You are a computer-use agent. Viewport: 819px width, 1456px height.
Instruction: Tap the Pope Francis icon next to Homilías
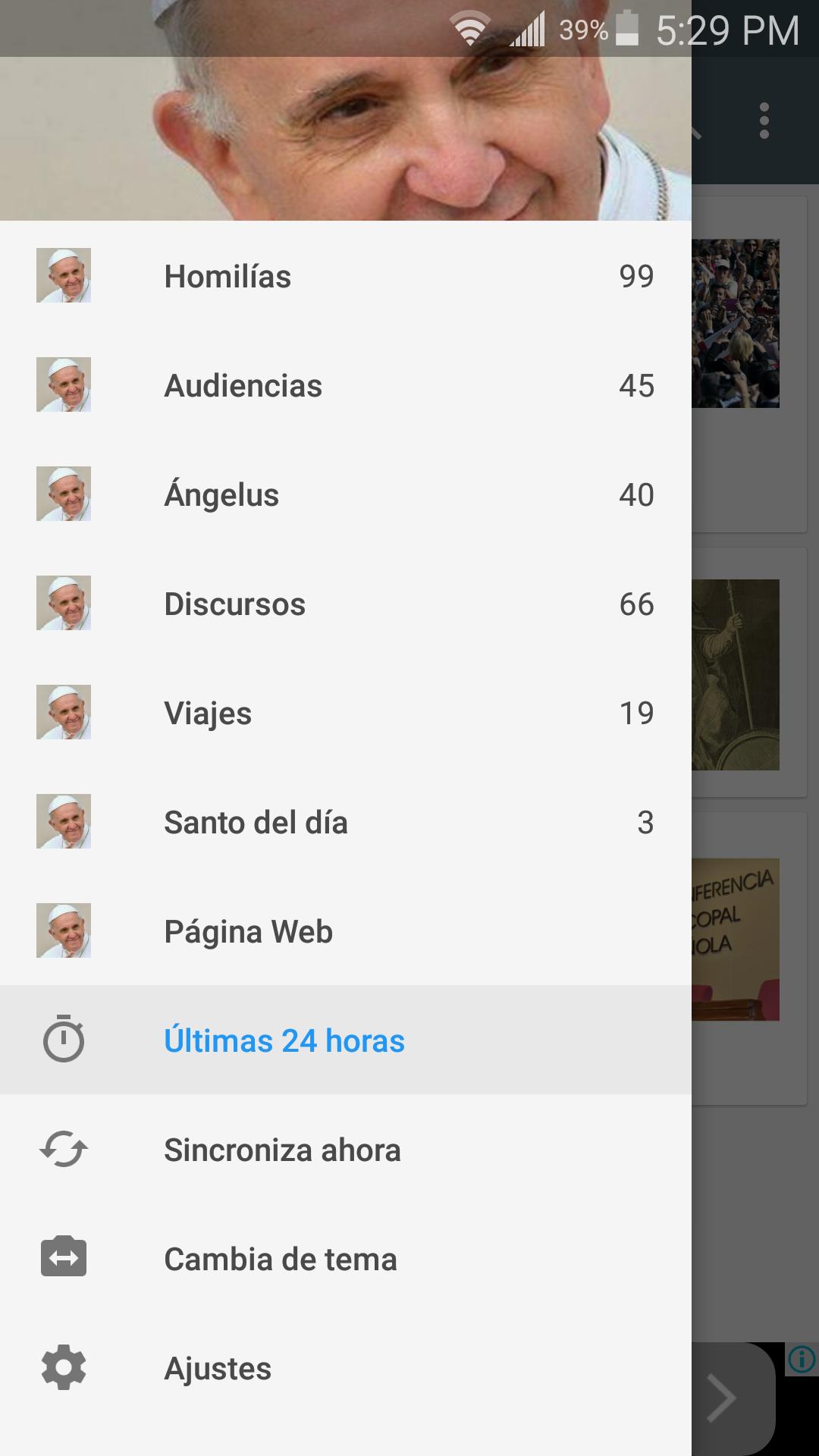coord(64,275)
